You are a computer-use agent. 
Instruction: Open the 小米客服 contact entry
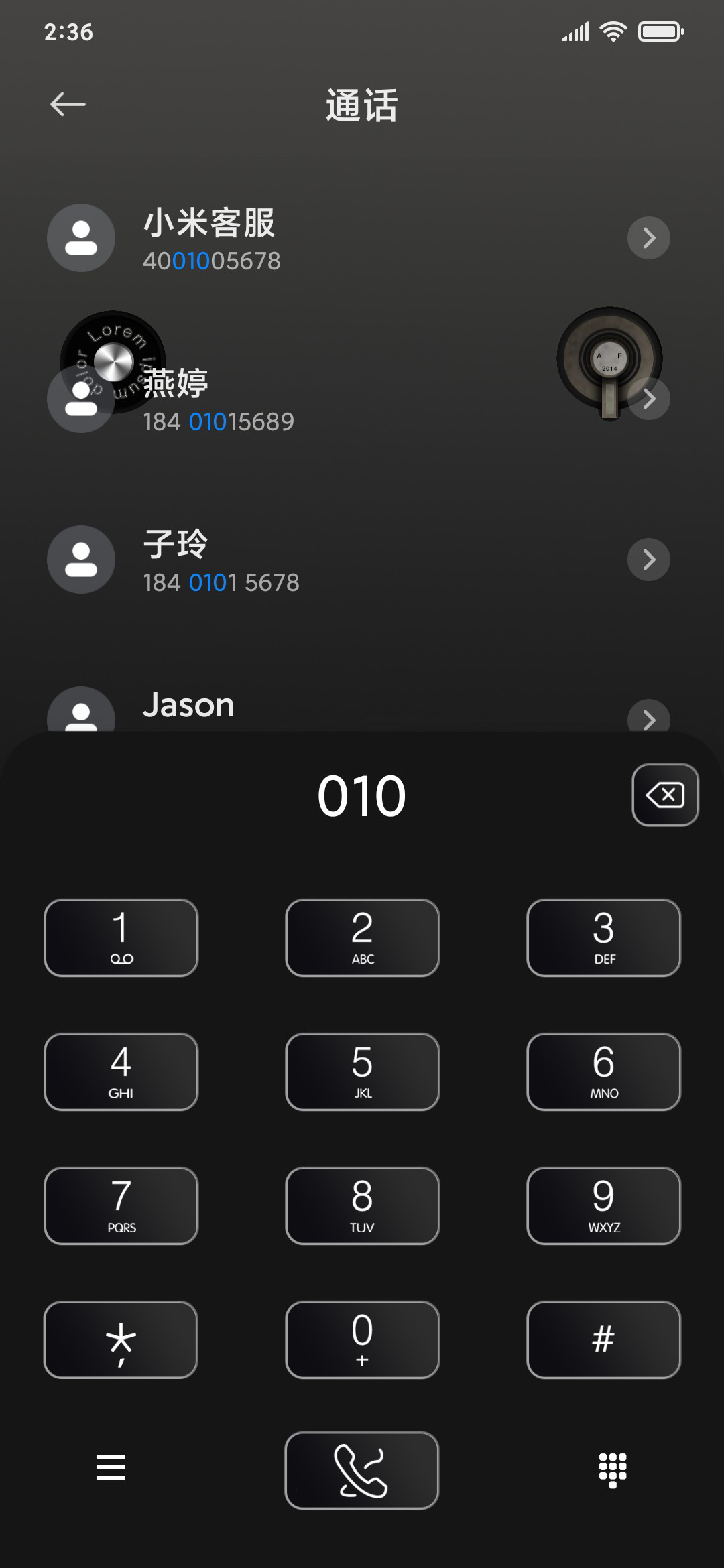[x=362, y=238]
